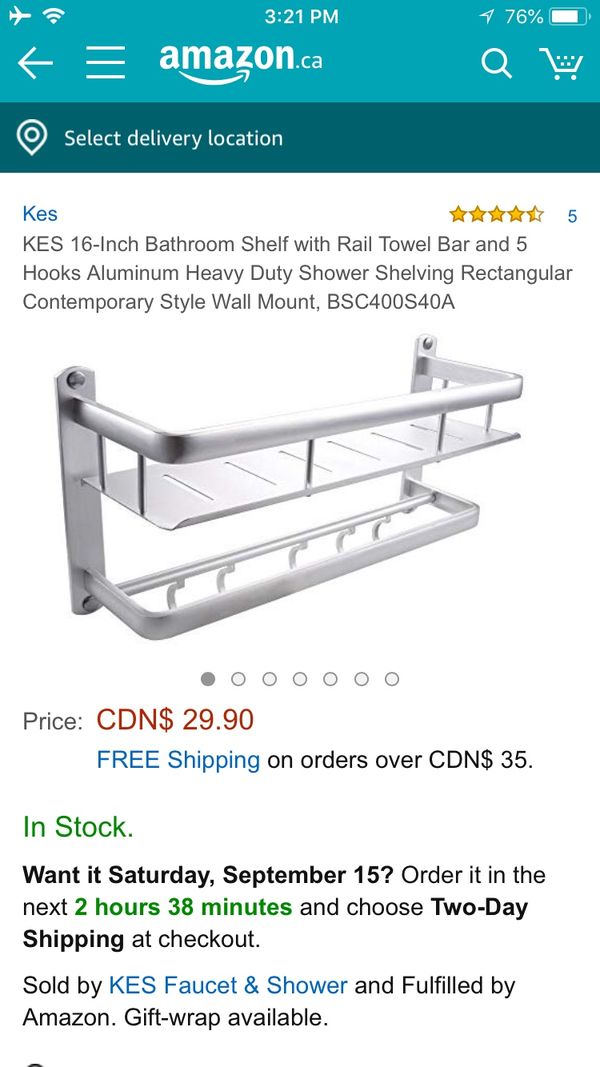Tap the Amazon.ca logo for home
Screen dimensions: 600x1067
241,63
